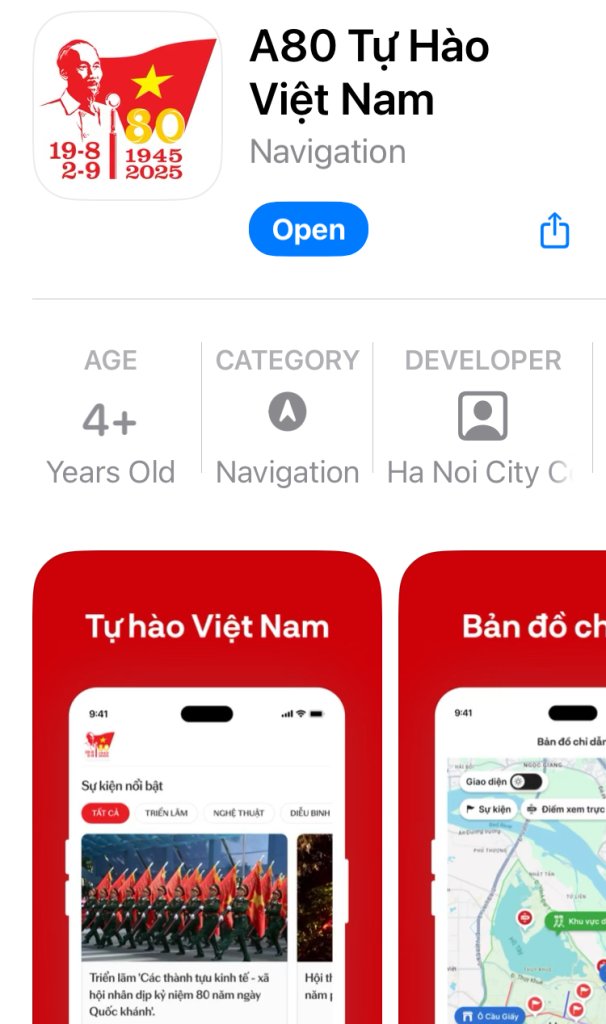Share this app listing
The height and width of the screenshot is (1024, 606).
click(554, 231)
